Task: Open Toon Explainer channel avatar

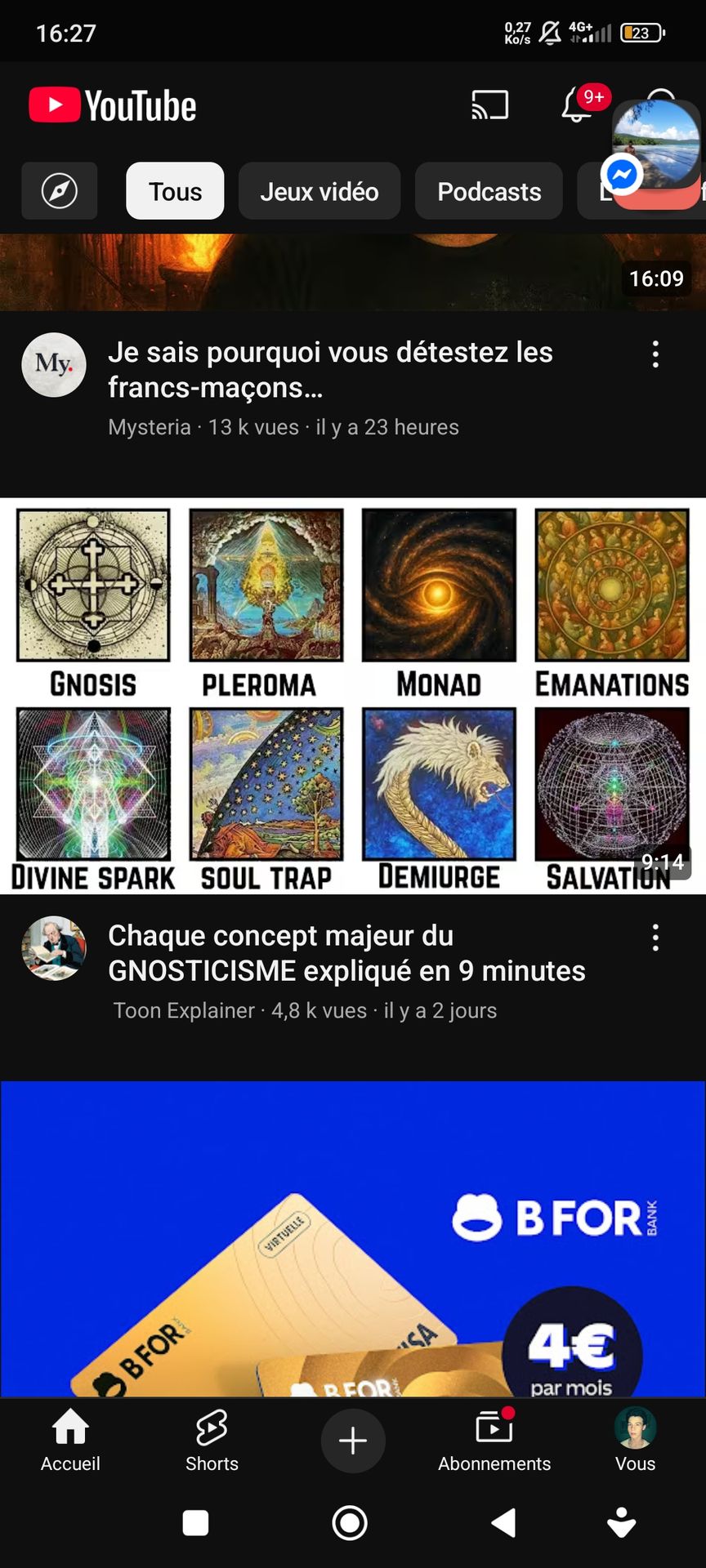Action: [x=54, y=948]
